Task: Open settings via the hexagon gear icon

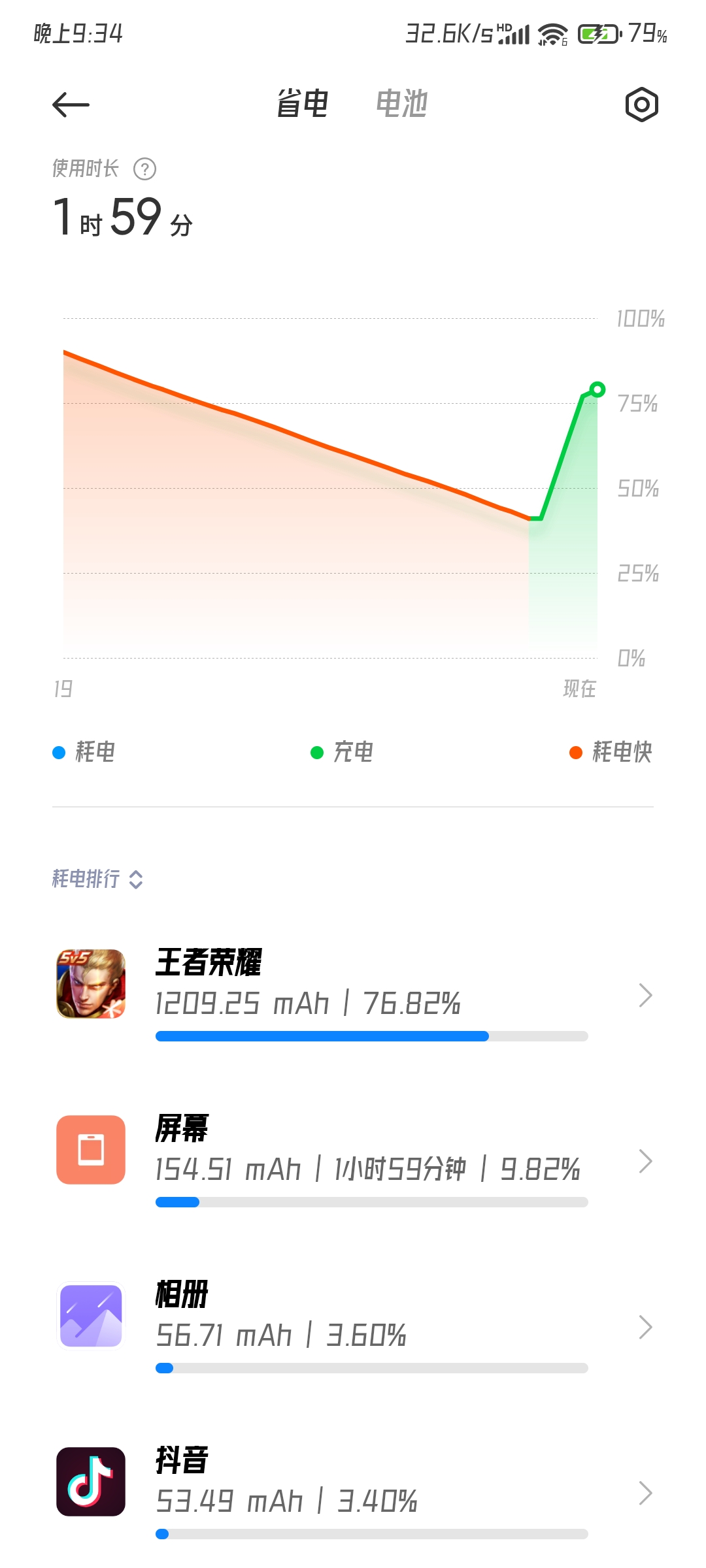Action: click(x=641, y=105)
